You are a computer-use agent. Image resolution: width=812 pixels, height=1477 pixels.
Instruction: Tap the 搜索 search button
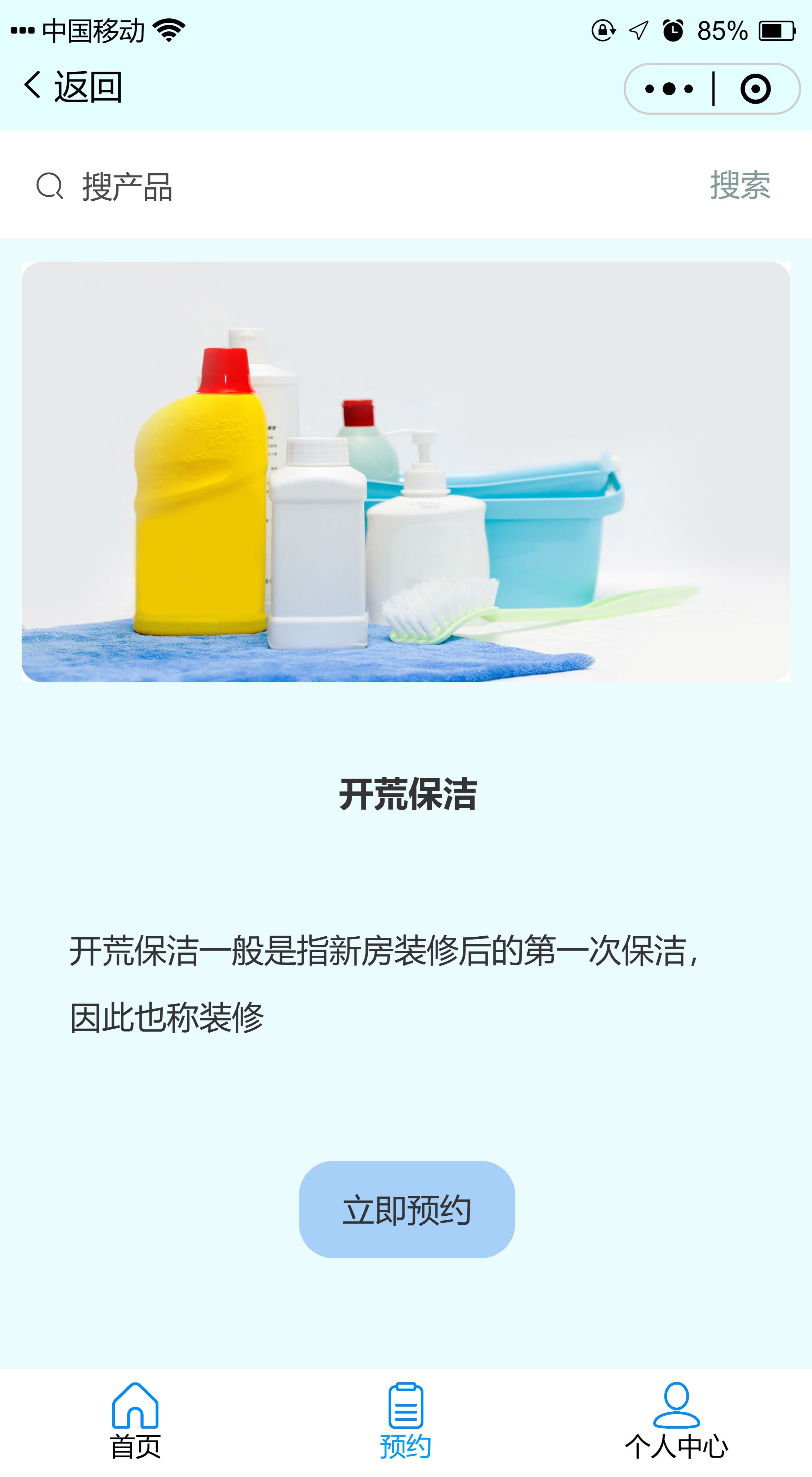point(740,185)
